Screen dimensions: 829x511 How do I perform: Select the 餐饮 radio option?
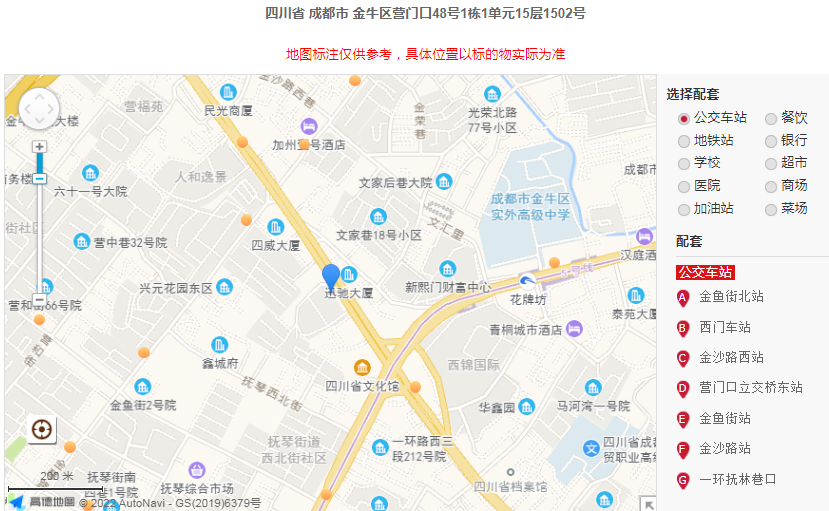pos(771,118)
